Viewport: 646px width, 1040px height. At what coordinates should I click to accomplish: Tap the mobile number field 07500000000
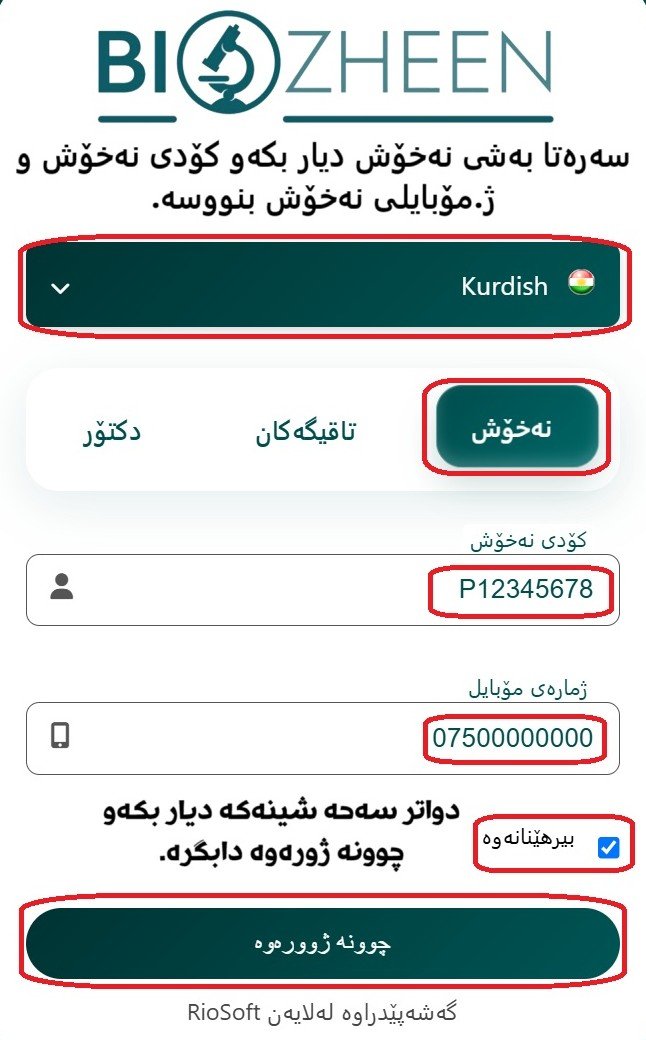pyautogui.click(x=323, y=738)
